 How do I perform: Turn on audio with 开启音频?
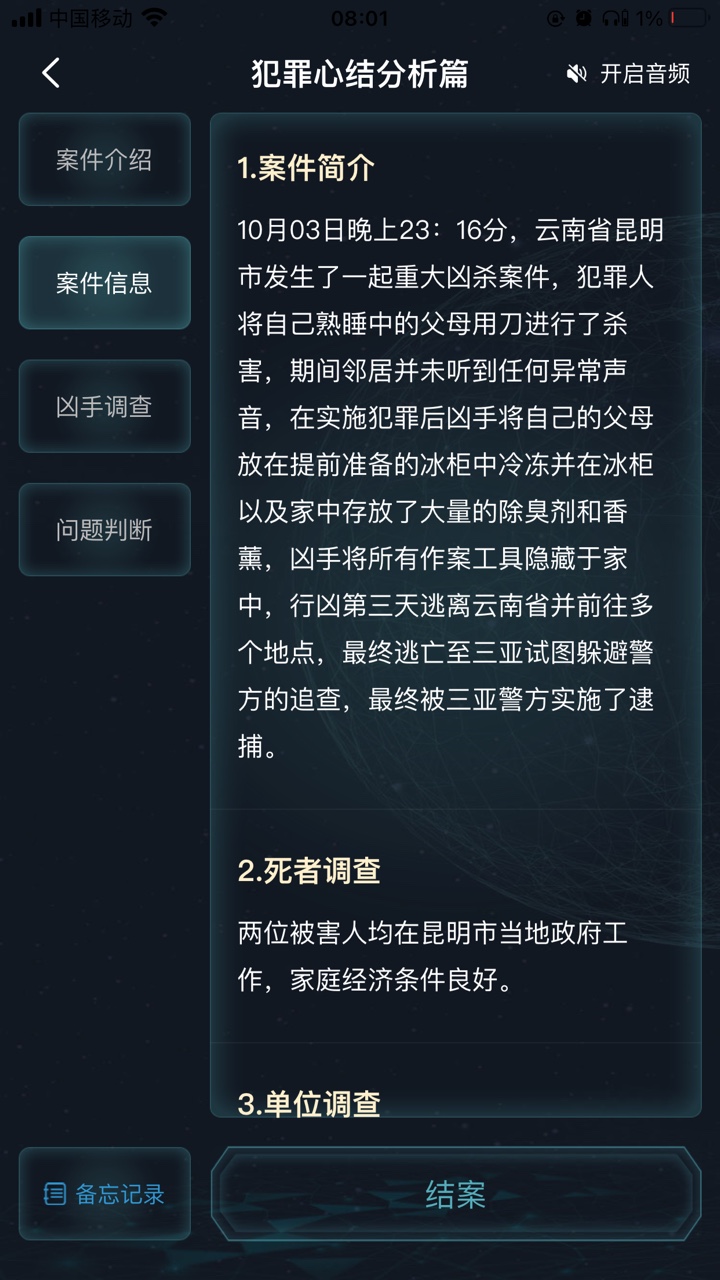[x=628, y=74]
